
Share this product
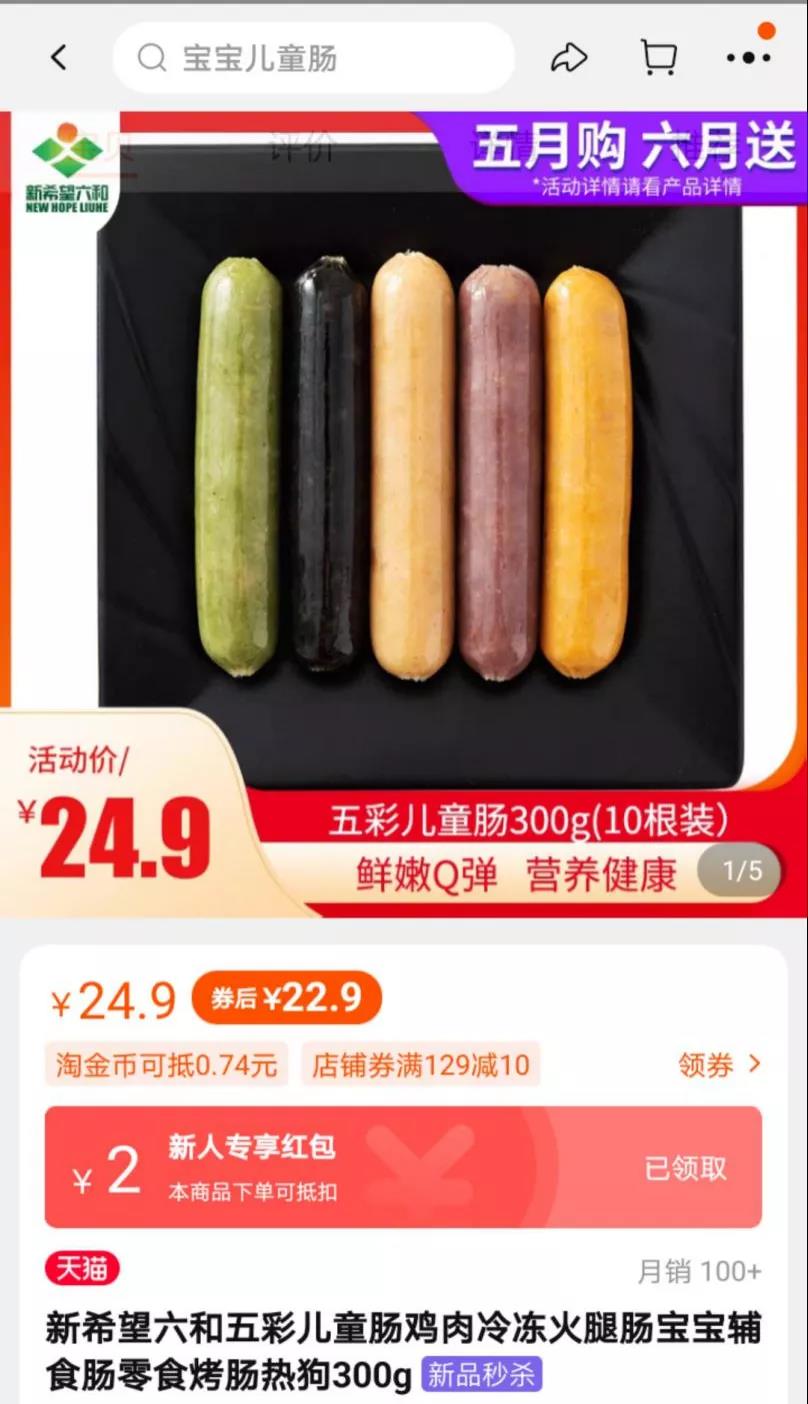tap(569, 58)
